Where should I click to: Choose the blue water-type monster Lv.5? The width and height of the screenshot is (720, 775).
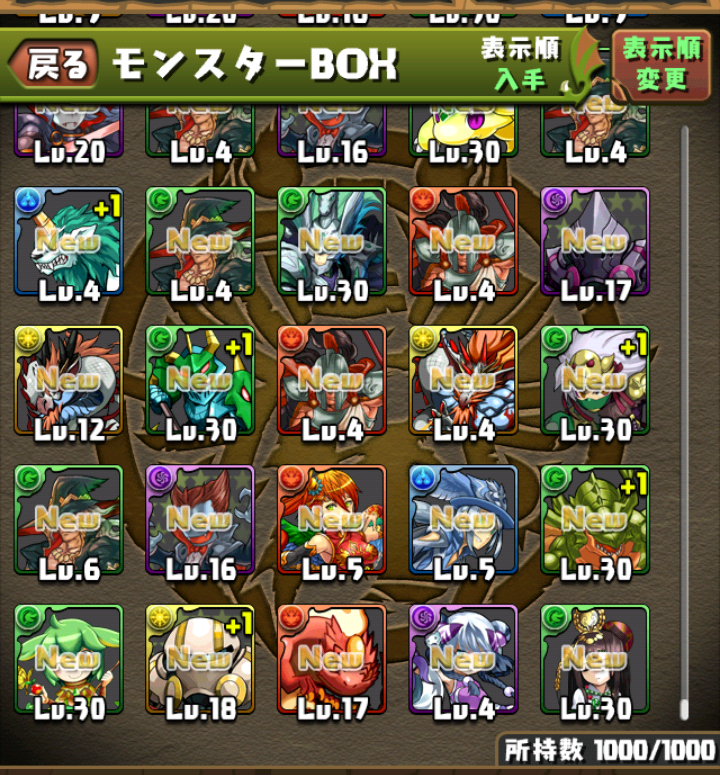pos(463,519)
